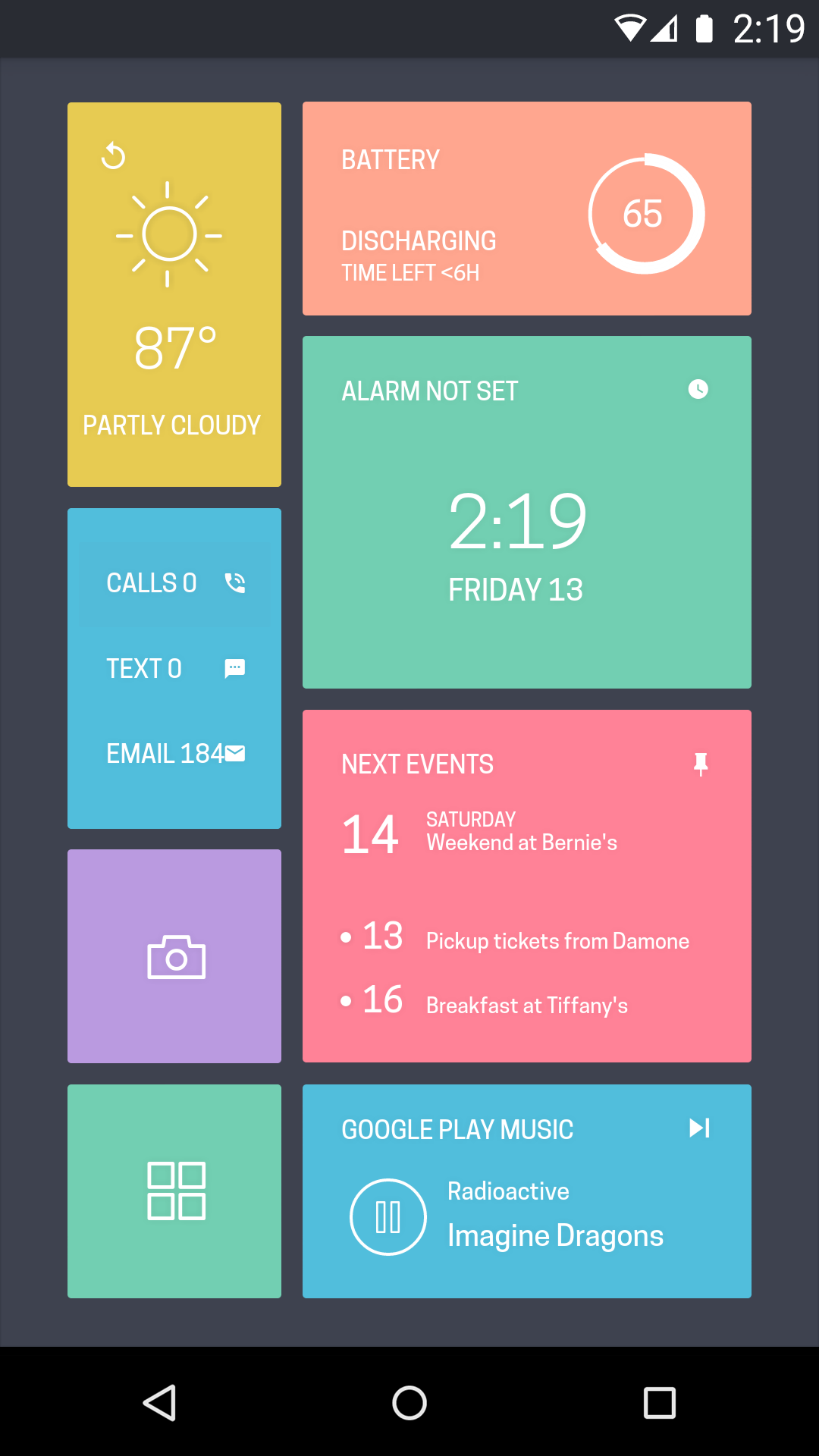Open the alarm clock icon

point(698,389)
